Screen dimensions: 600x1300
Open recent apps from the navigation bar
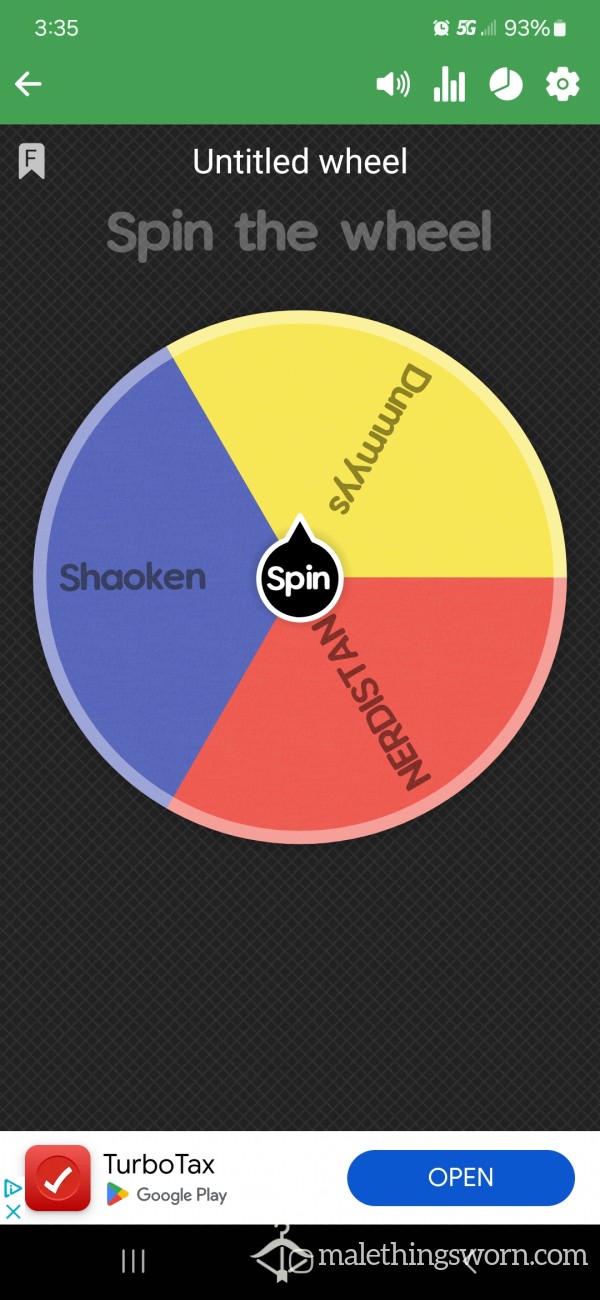click(133, 1261)
